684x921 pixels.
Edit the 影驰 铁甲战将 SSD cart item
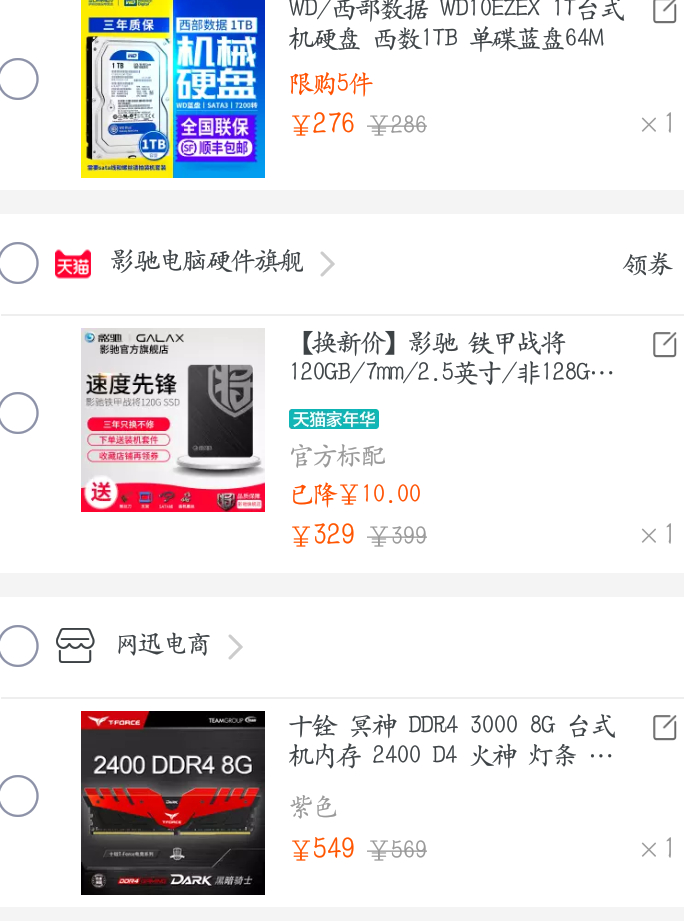pos(664,345)
